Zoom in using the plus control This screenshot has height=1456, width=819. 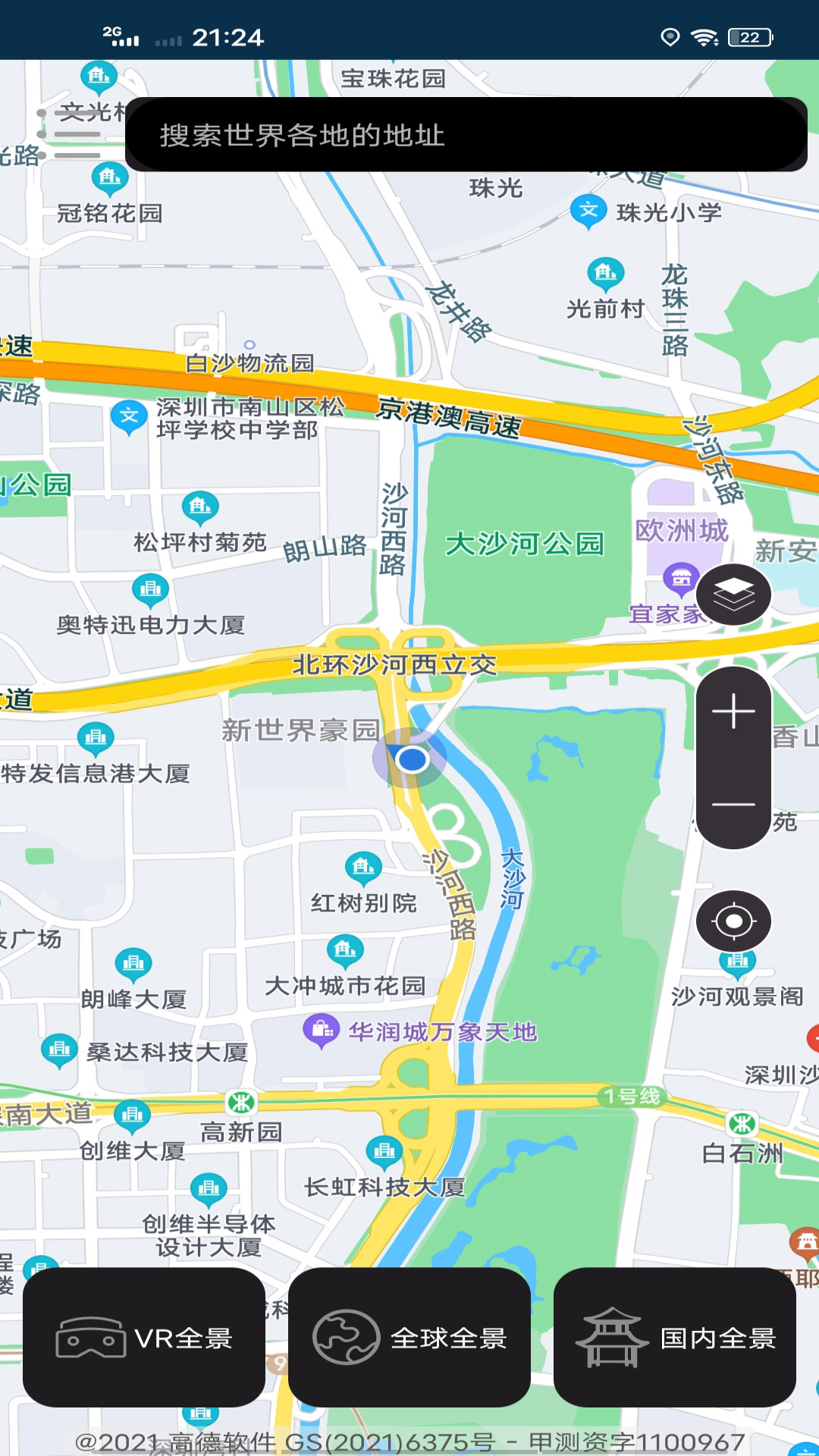[733, 711]
